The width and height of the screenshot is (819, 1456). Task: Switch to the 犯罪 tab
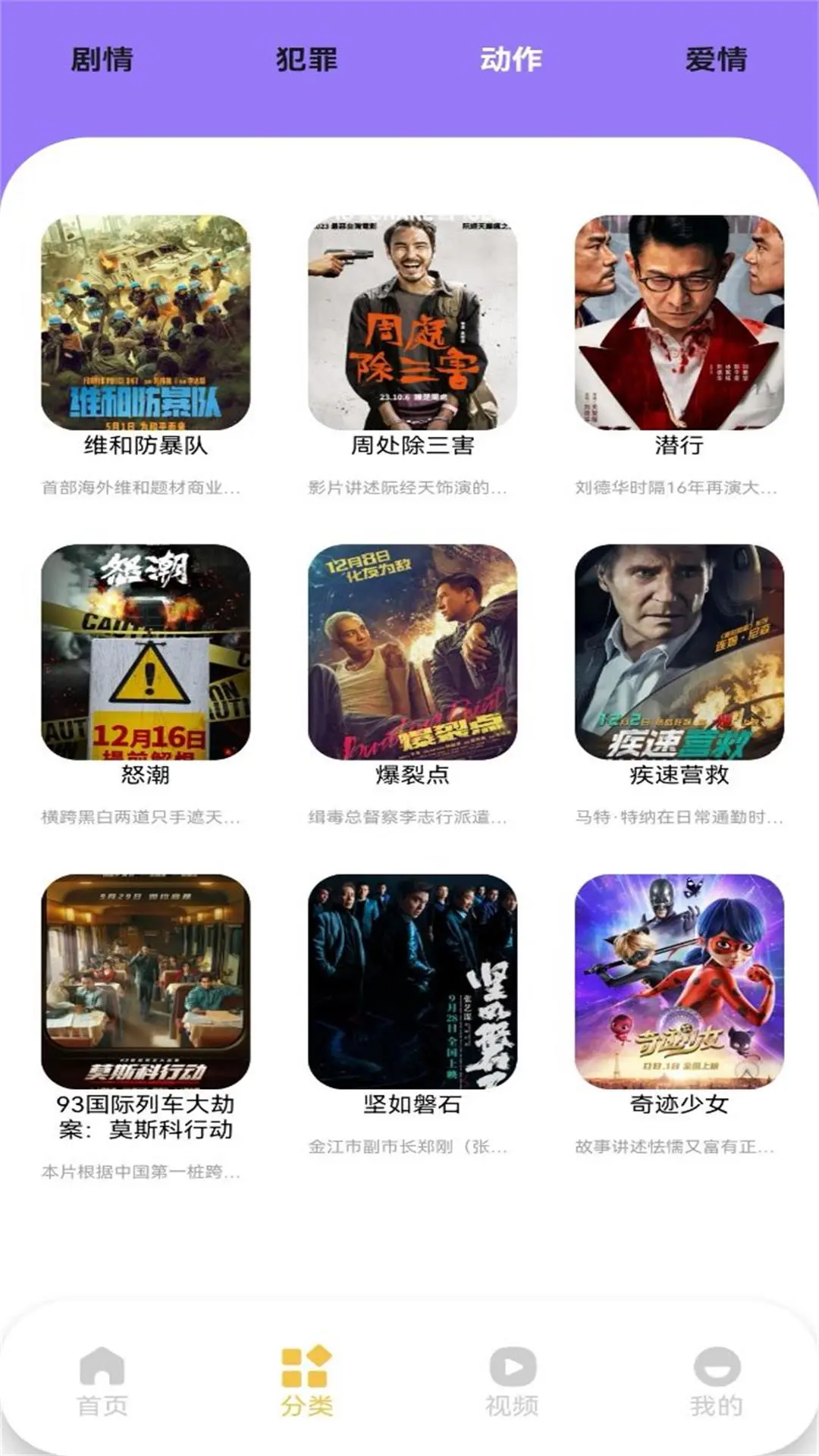pyautogui.click(x=307, y=62)
